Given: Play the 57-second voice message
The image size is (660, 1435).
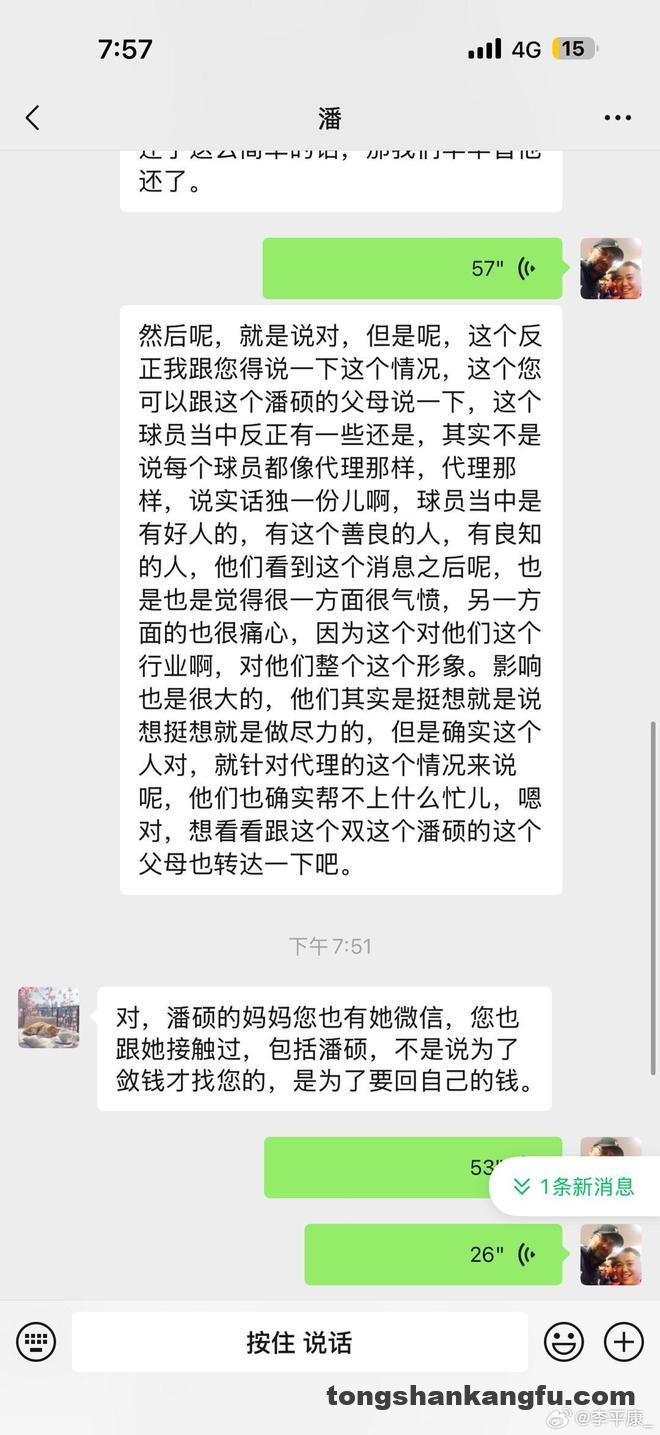Looking at the screenshot, I should [412, 268].
